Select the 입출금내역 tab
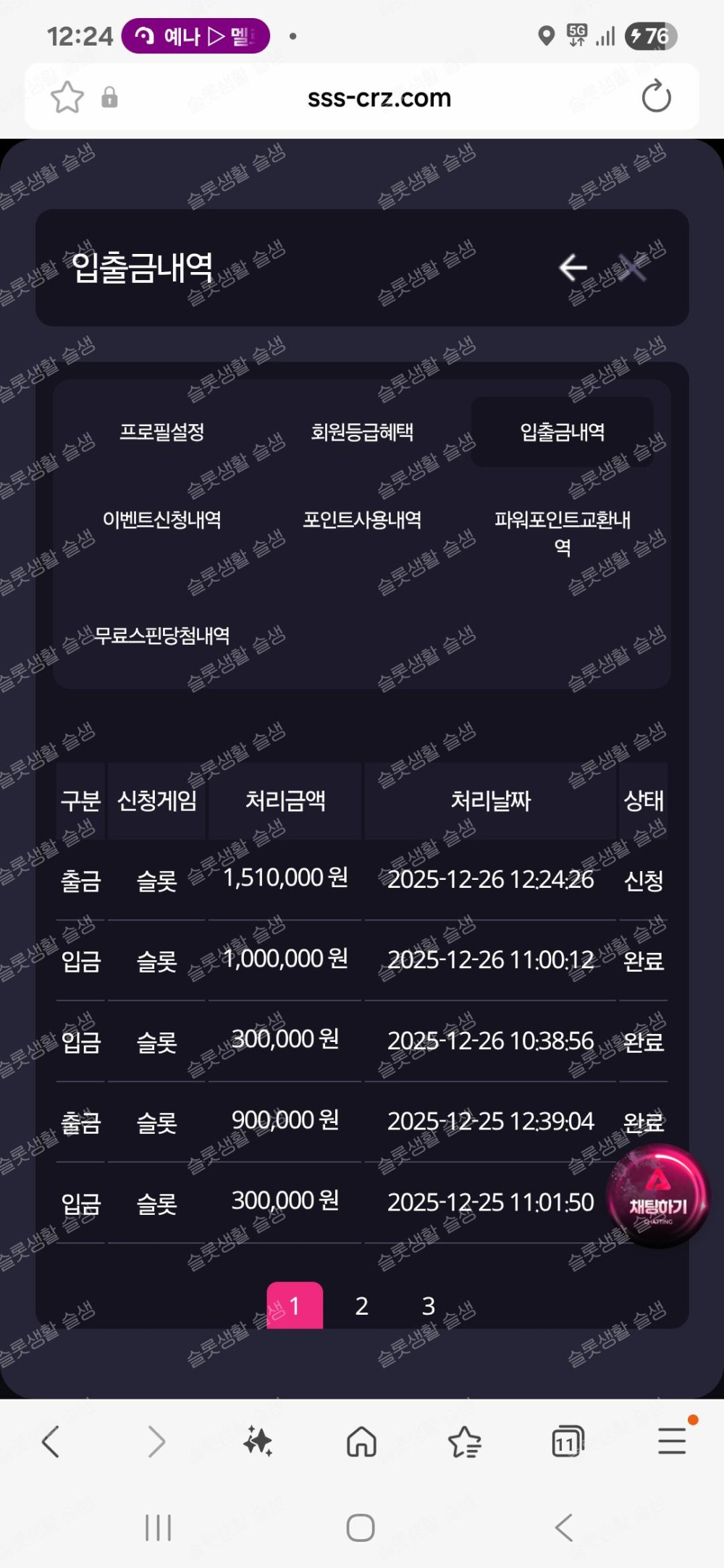This screenshot has width=724, height=1568. (x=563, y=432)
